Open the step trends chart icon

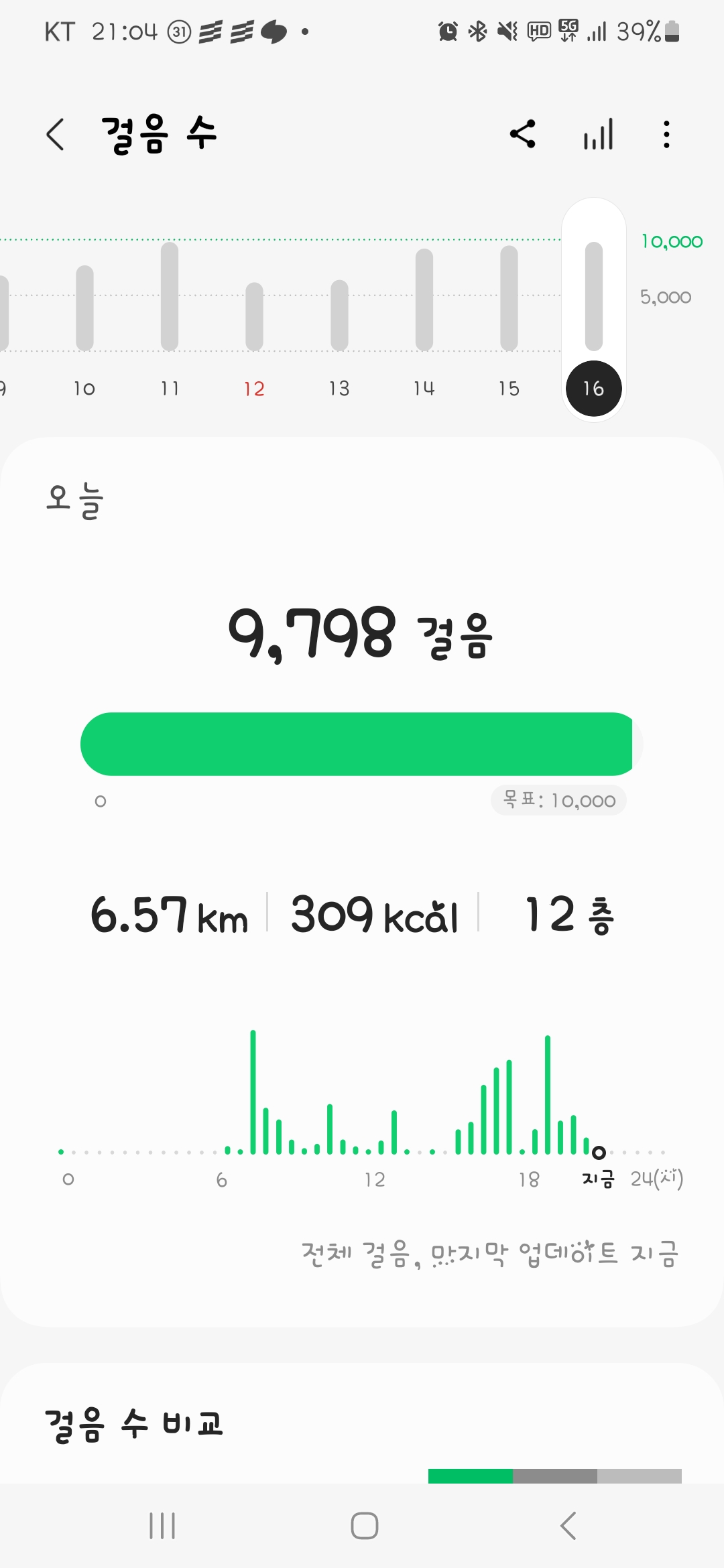(598, 134)
